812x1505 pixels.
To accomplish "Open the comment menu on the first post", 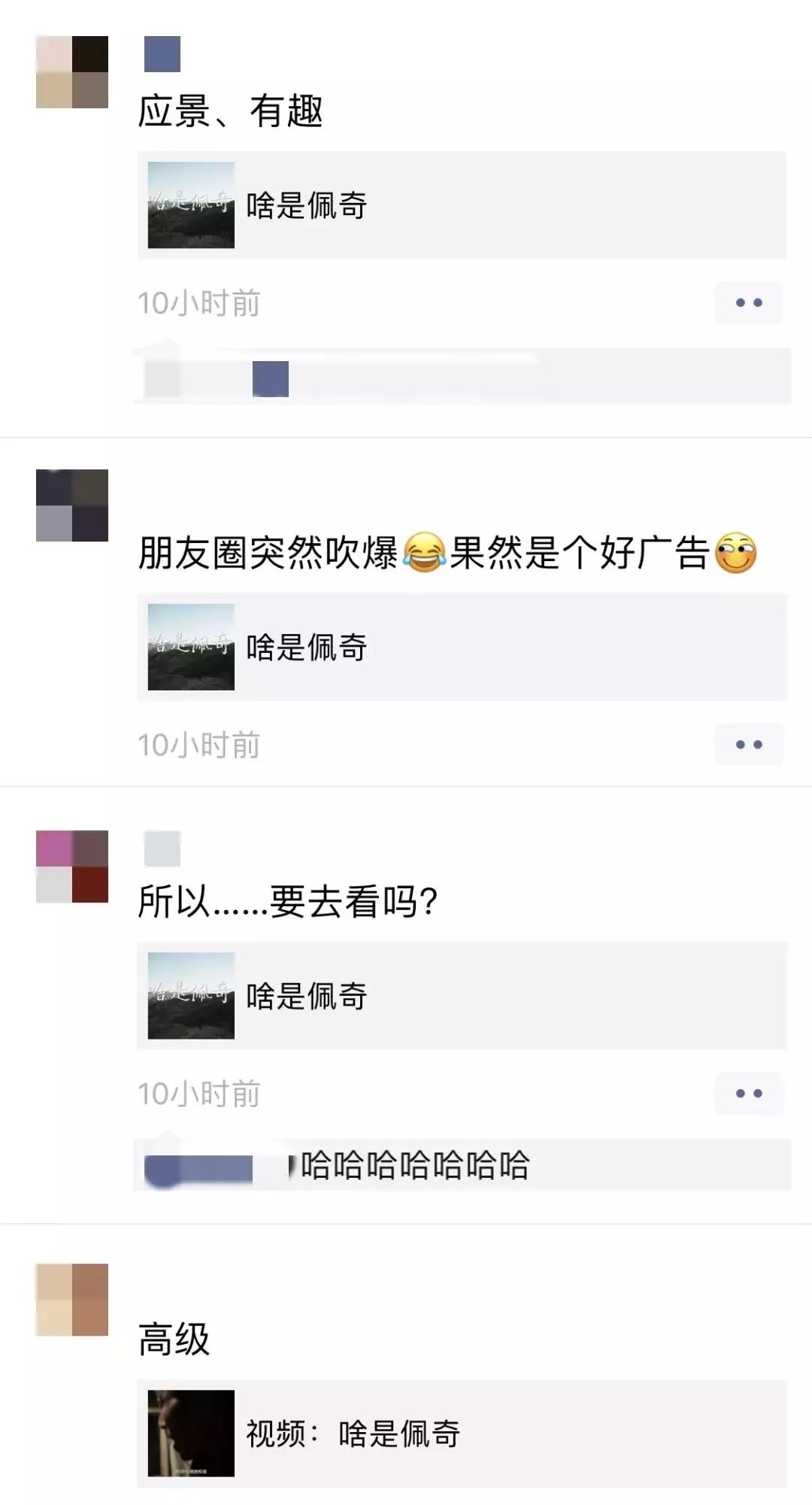I will pos(749,301).
